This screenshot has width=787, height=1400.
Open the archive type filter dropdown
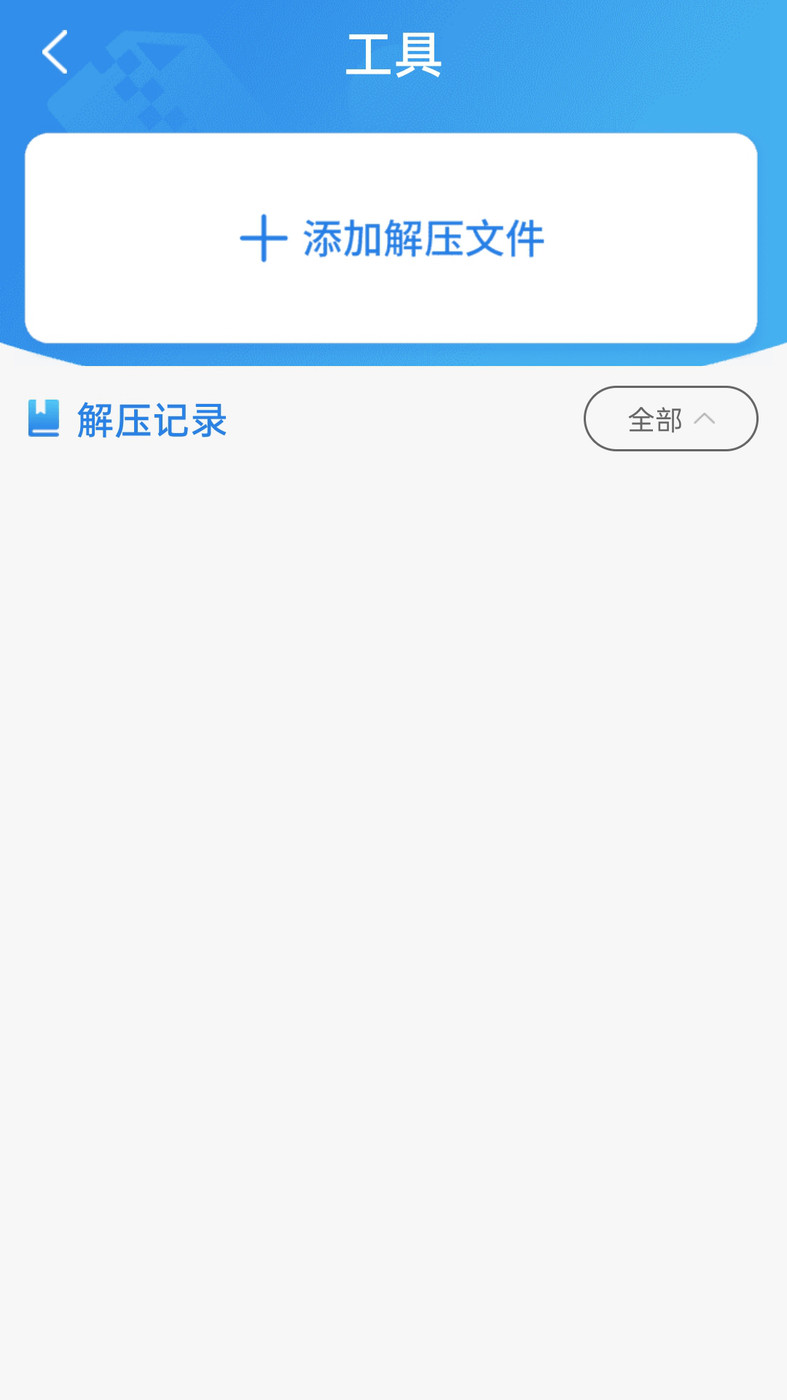click(670, 418)
